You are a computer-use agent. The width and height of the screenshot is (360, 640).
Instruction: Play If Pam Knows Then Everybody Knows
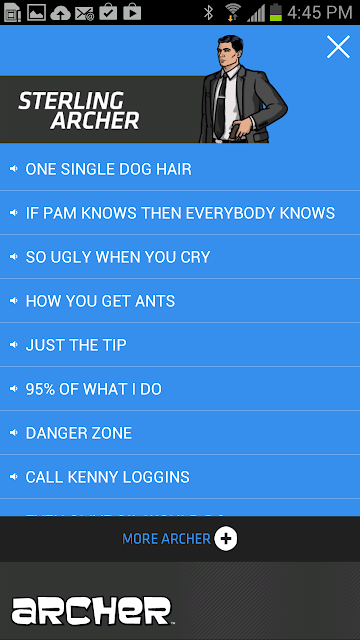[180, 213]
